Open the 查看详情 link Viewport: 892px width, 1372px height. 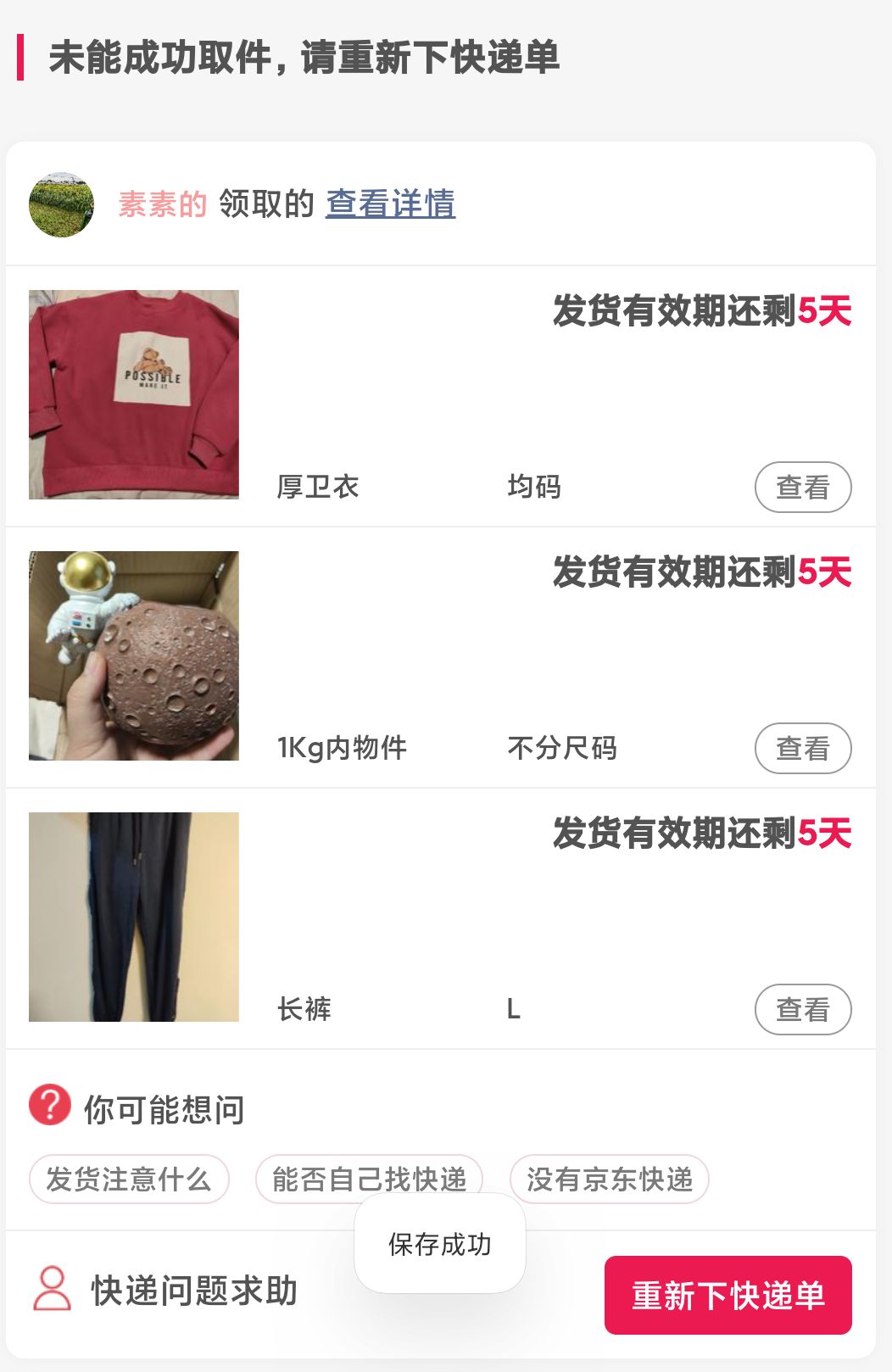point(390,204)
